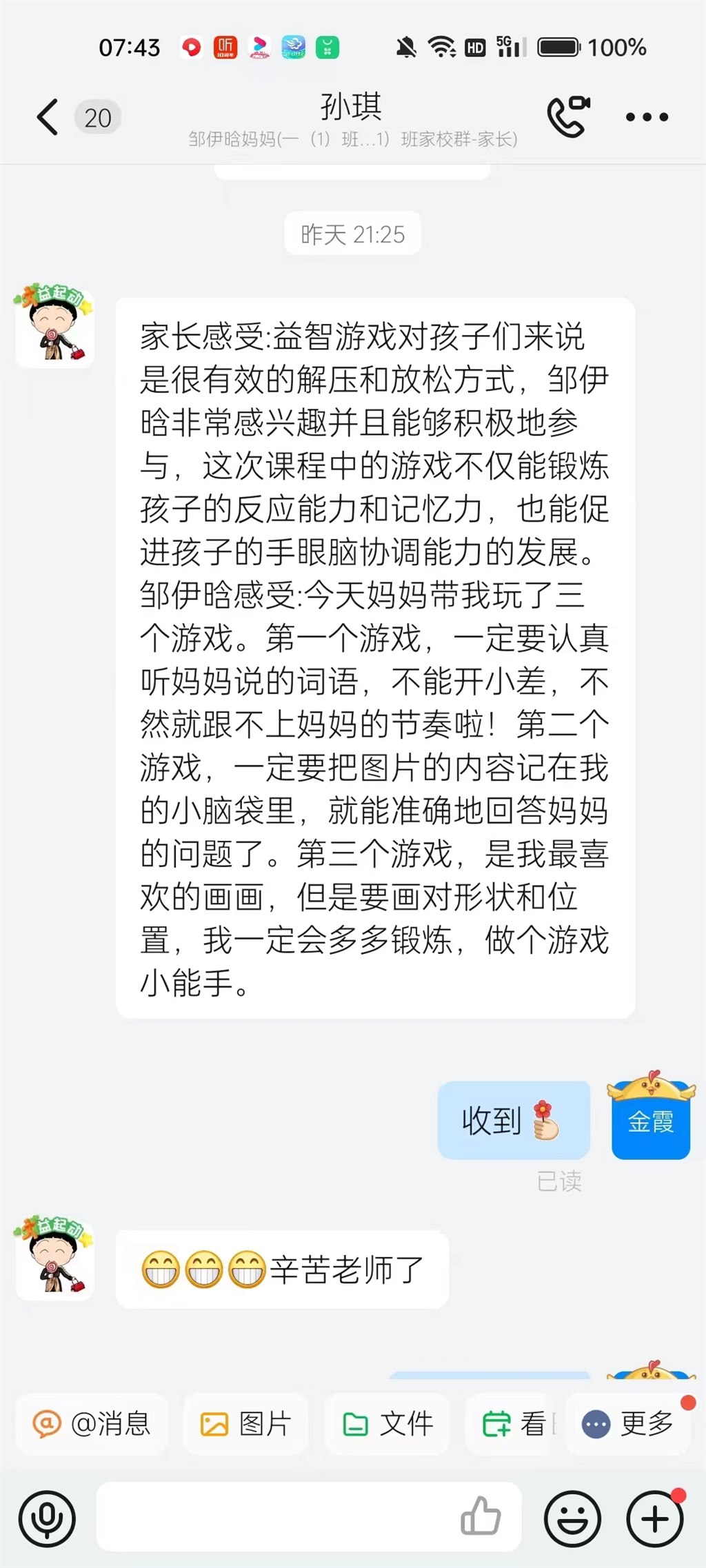Open the @消息 shortcut

pos(92,1424)
